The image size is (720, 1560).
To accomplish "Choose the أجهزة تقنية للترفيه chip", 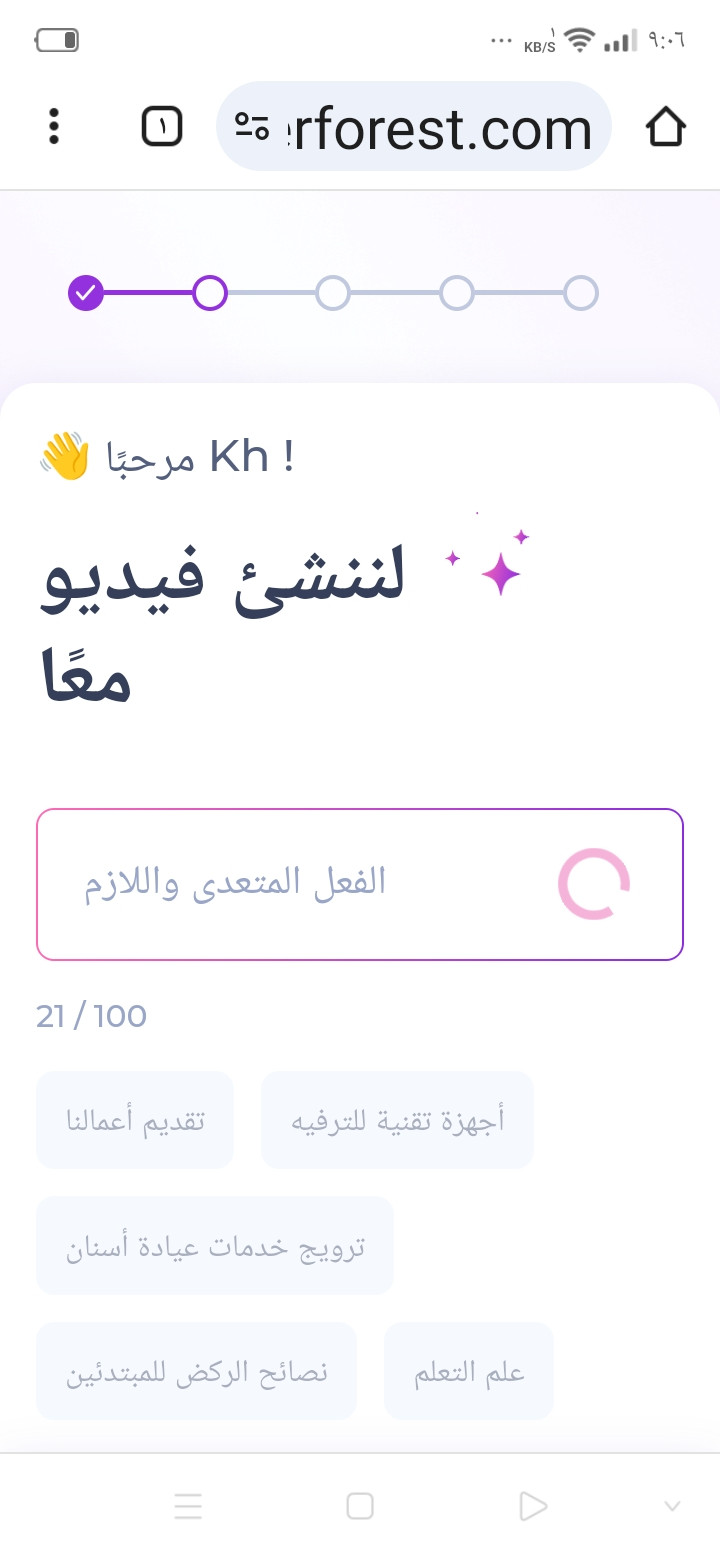I will (397, 1120).
